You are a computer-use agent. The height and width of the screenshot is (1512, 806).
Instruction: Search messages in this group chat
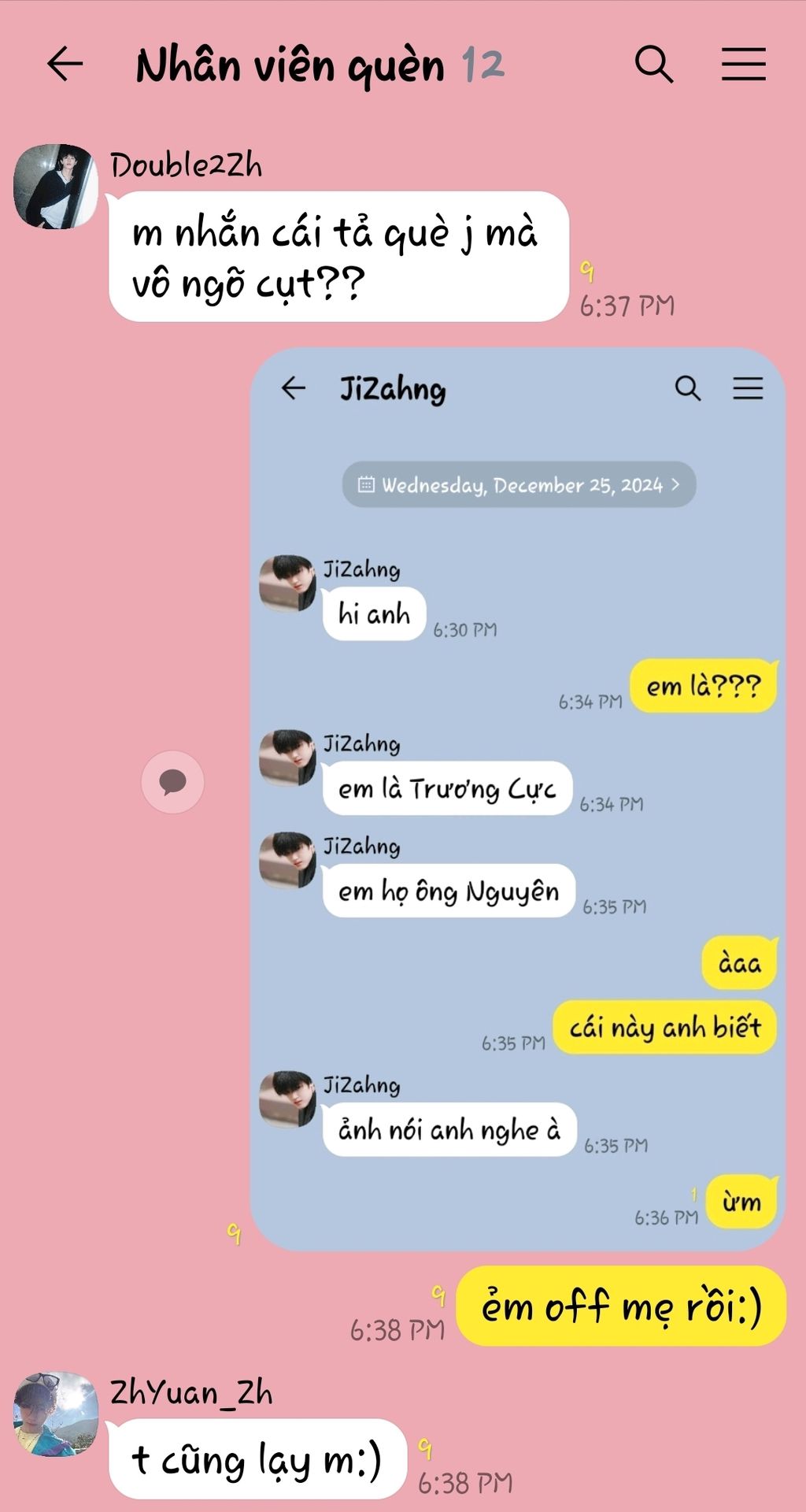click(654, 64)
